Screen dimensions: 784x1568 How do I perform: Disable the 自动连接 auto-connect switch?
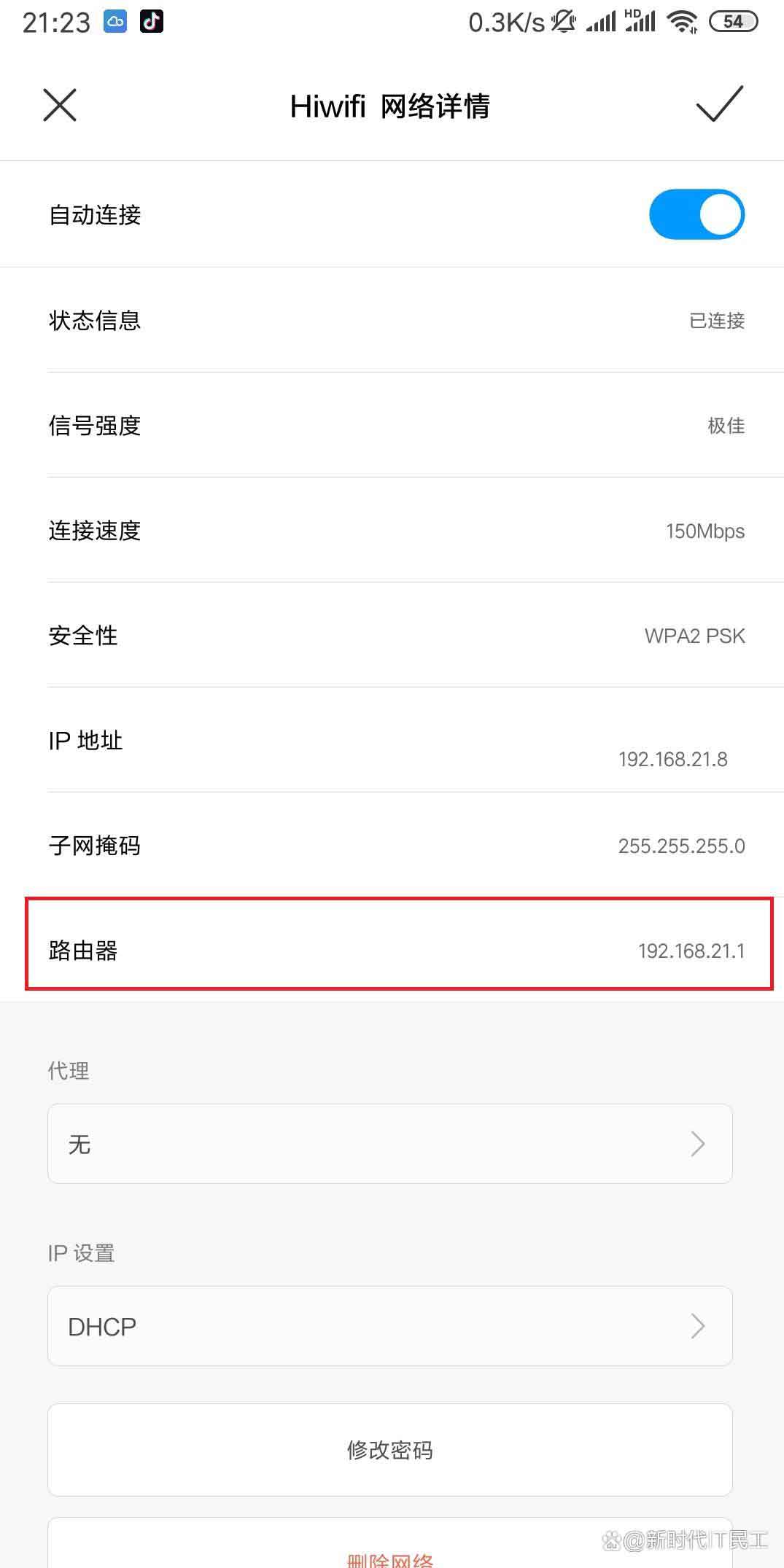(696, 215)
